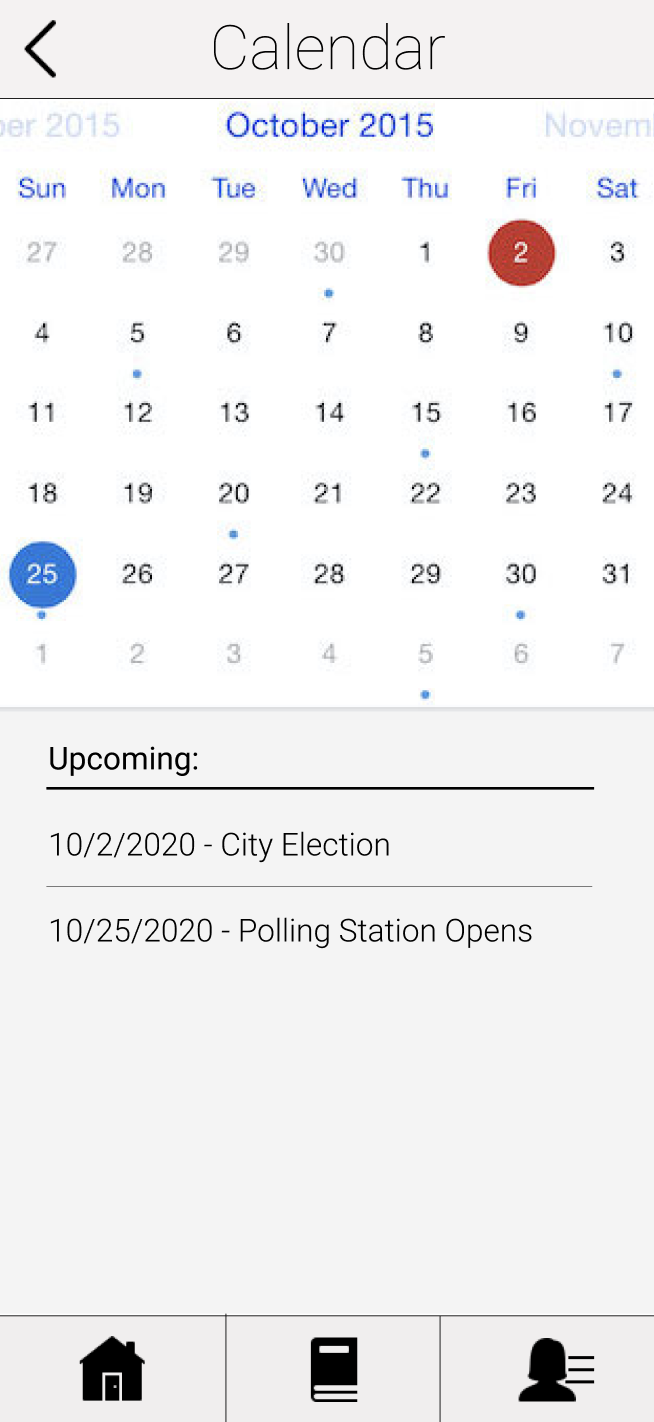The image size is (654, 1422).
Task: Open the Polling Station Opens event
Action: coord(290,931)
